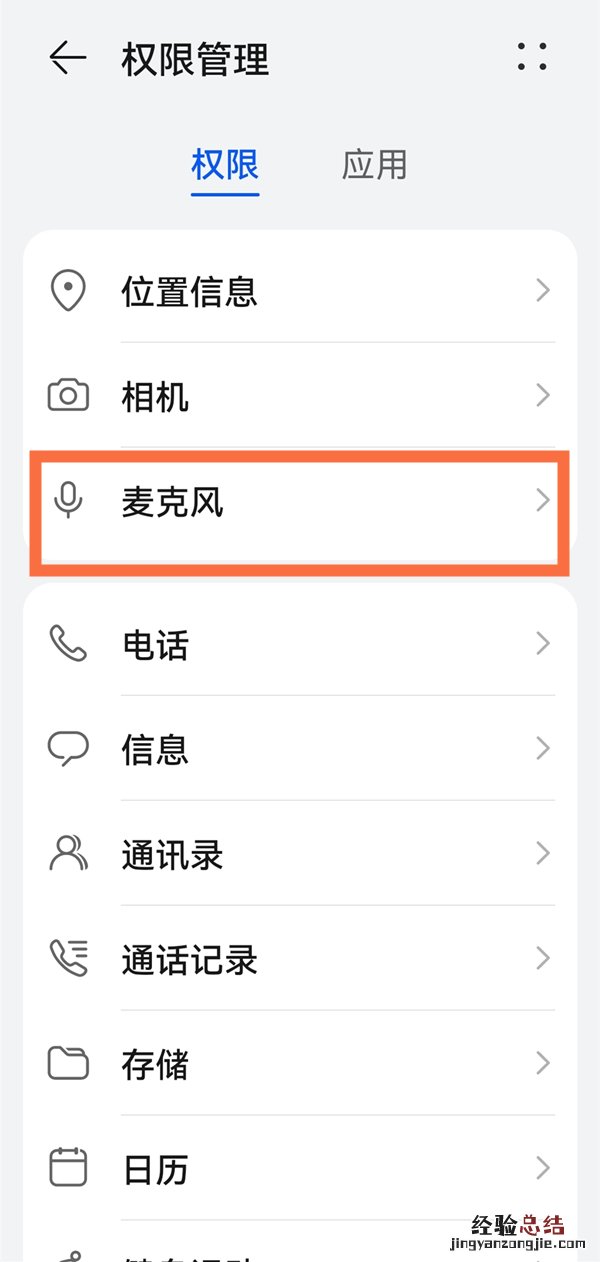Image resolution: width=600 pixels, height=1262 pixels.
Task: Open 电话 permission settings
Action: (x=300, y=645)
